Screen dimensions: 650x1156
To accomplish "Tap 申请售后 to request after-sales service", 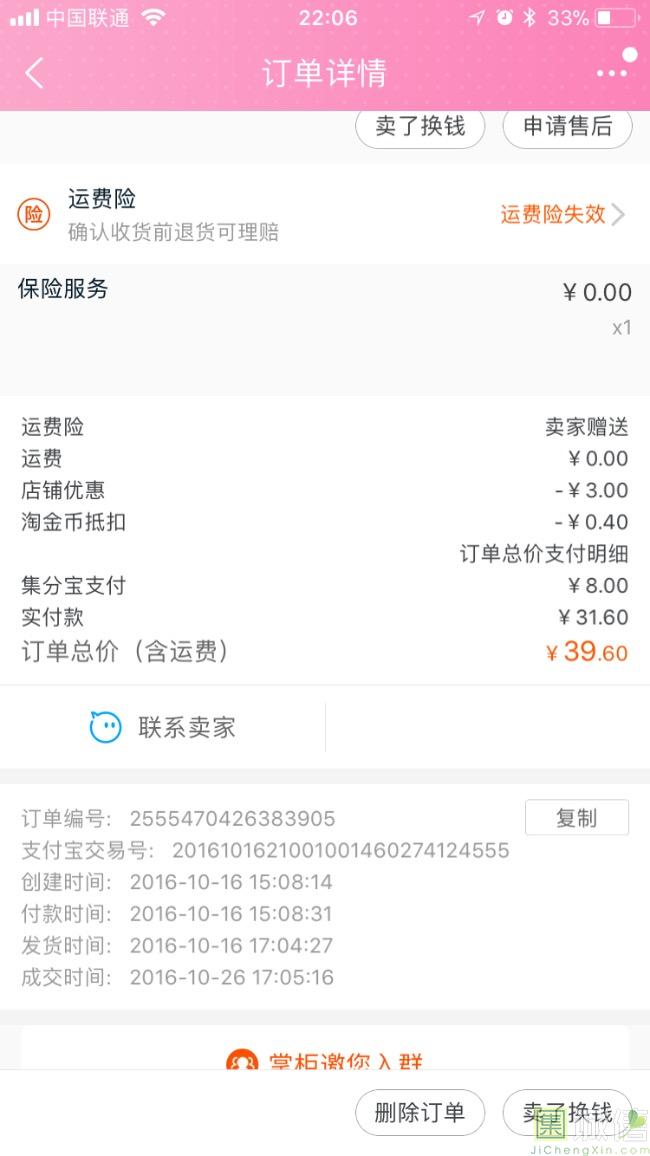I will tap(567, 127).
